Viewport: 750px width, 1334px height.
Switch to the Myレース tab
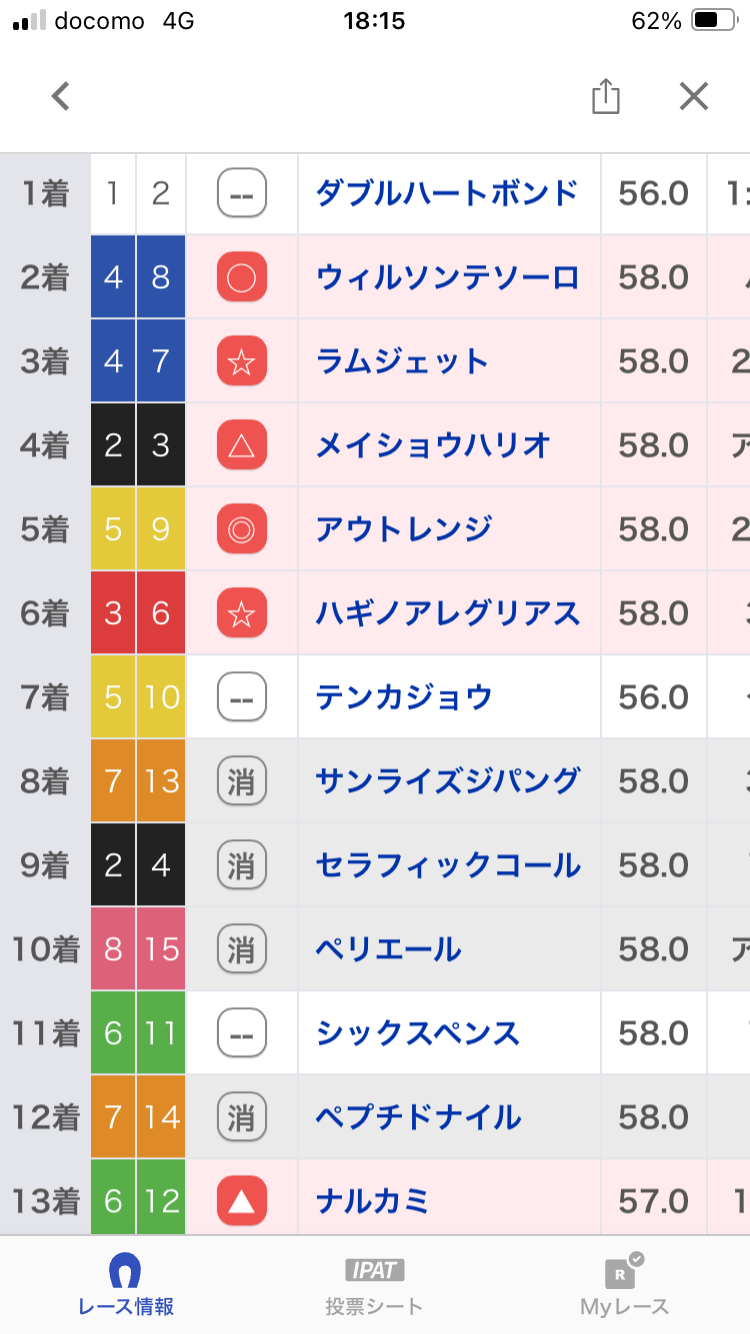pos(624,1285)
